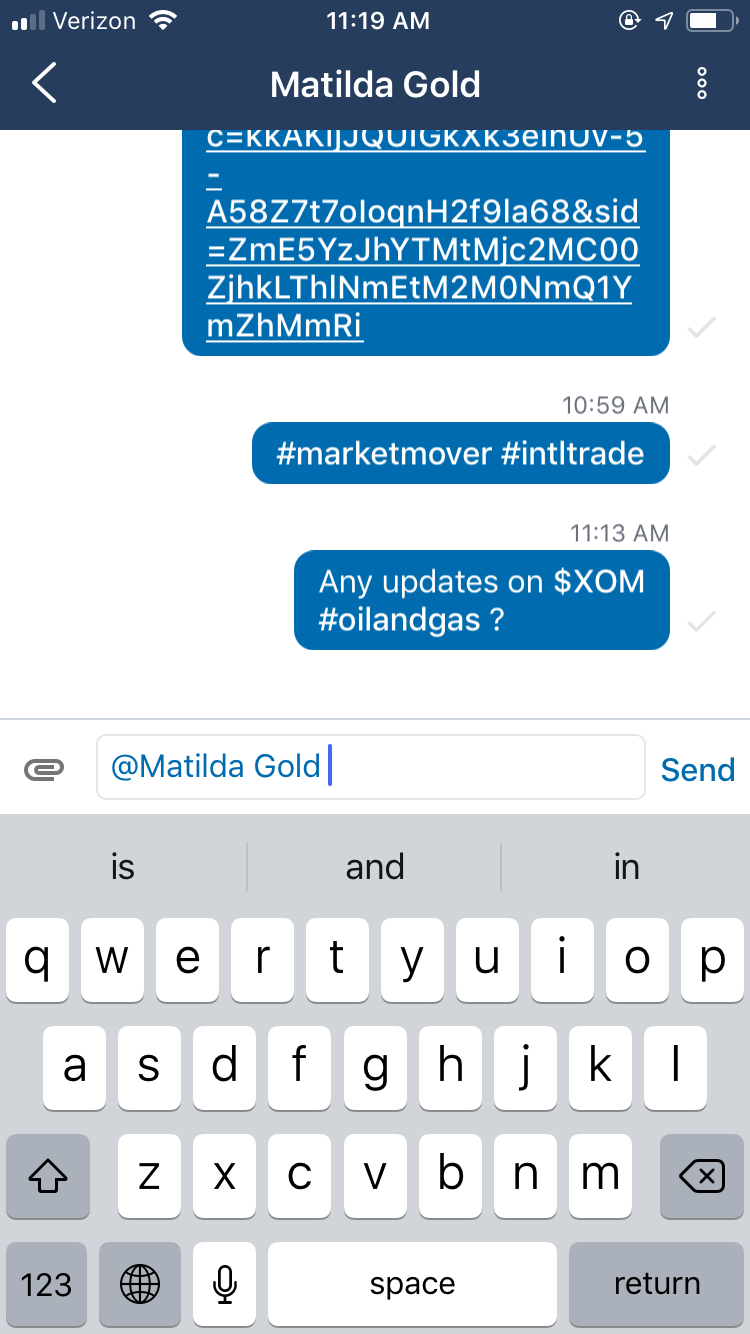Viewport: 750px width, 1334px height.
Task: Send the message
Action: (x=698, y=769)
